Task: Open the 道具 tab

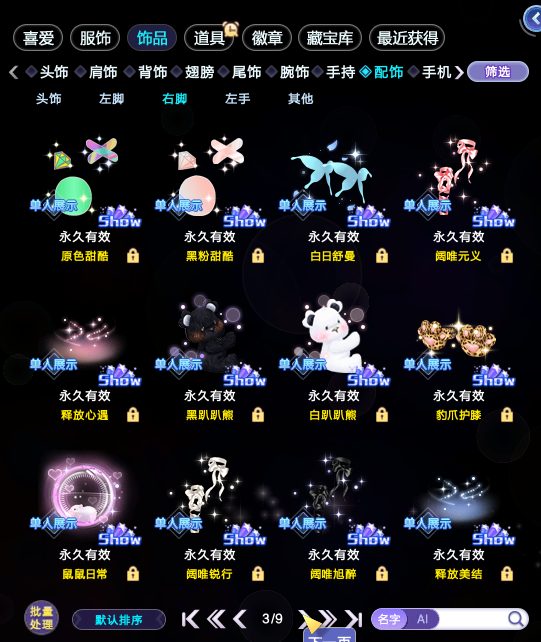Action: 209,38
